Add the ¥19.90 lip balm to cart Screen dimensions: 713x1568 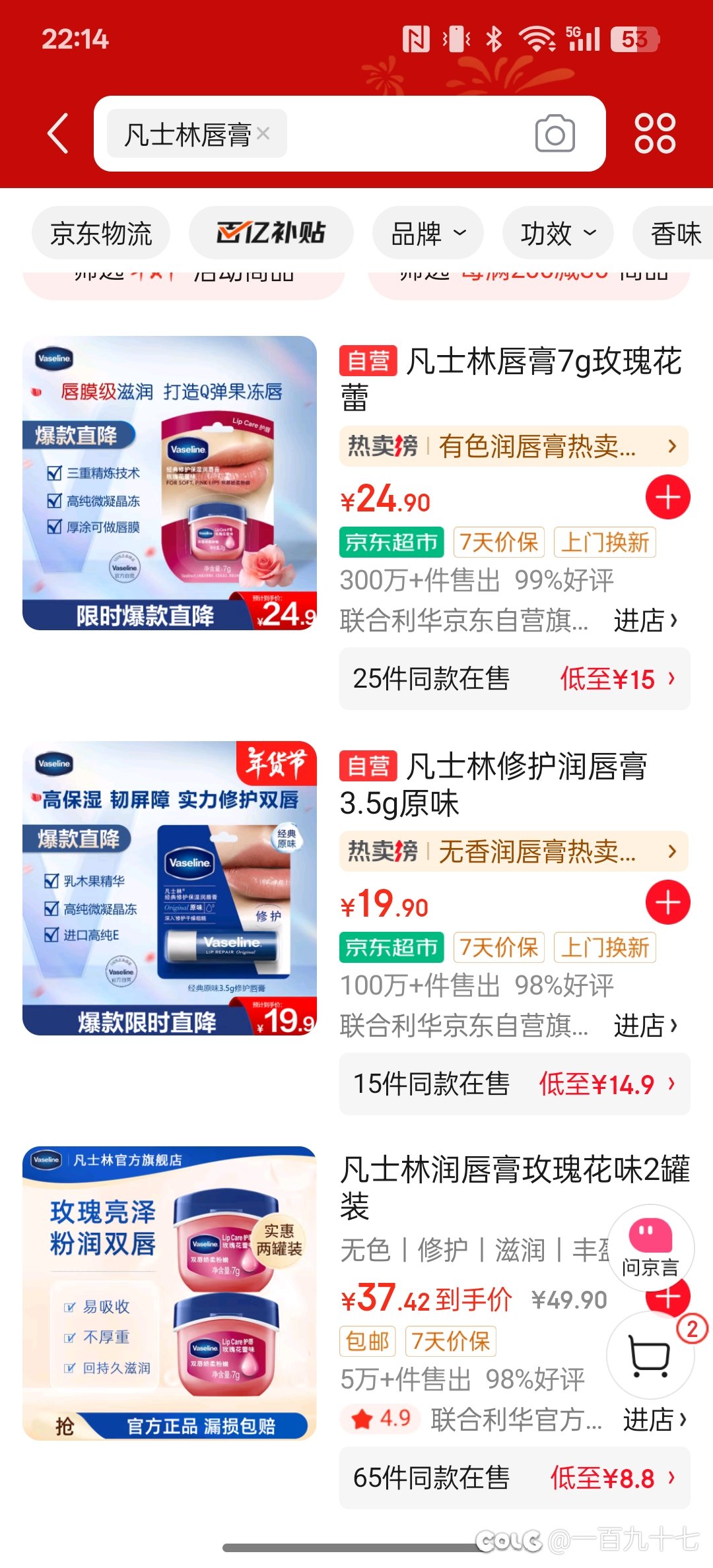pos(667,902)
